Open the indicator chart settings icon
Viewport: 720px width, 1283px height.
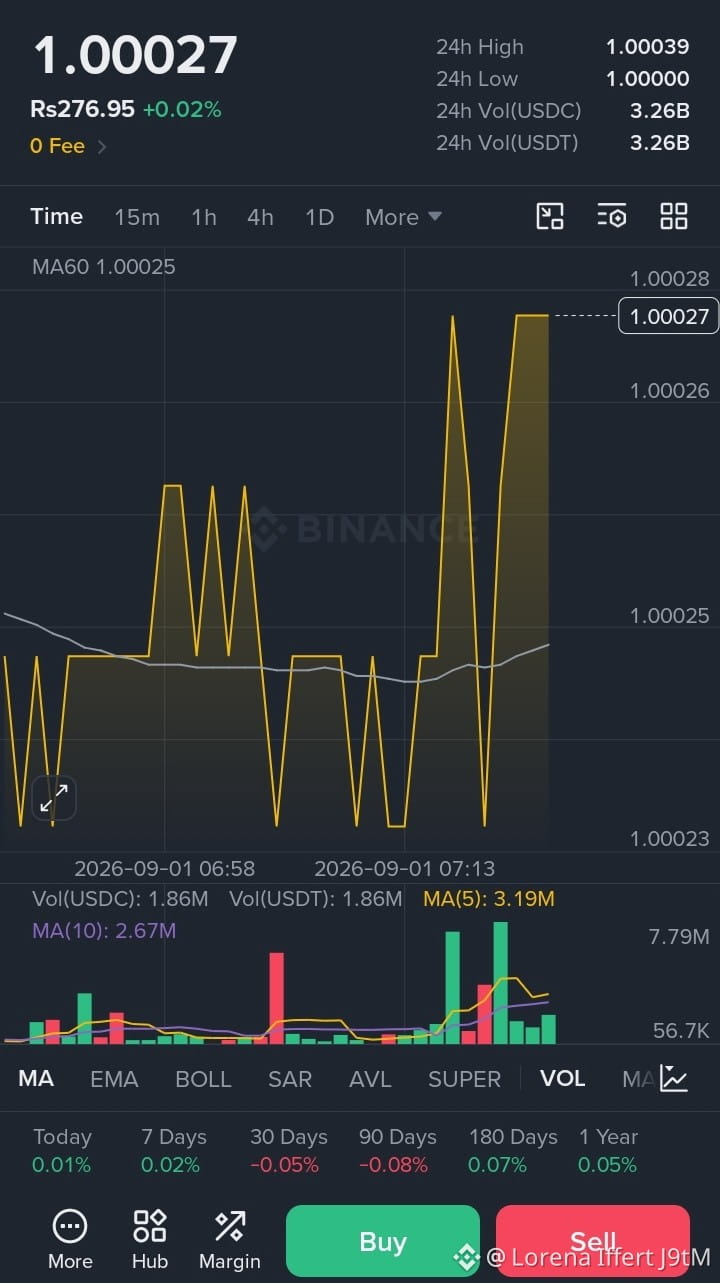(x=674, y=1078)
